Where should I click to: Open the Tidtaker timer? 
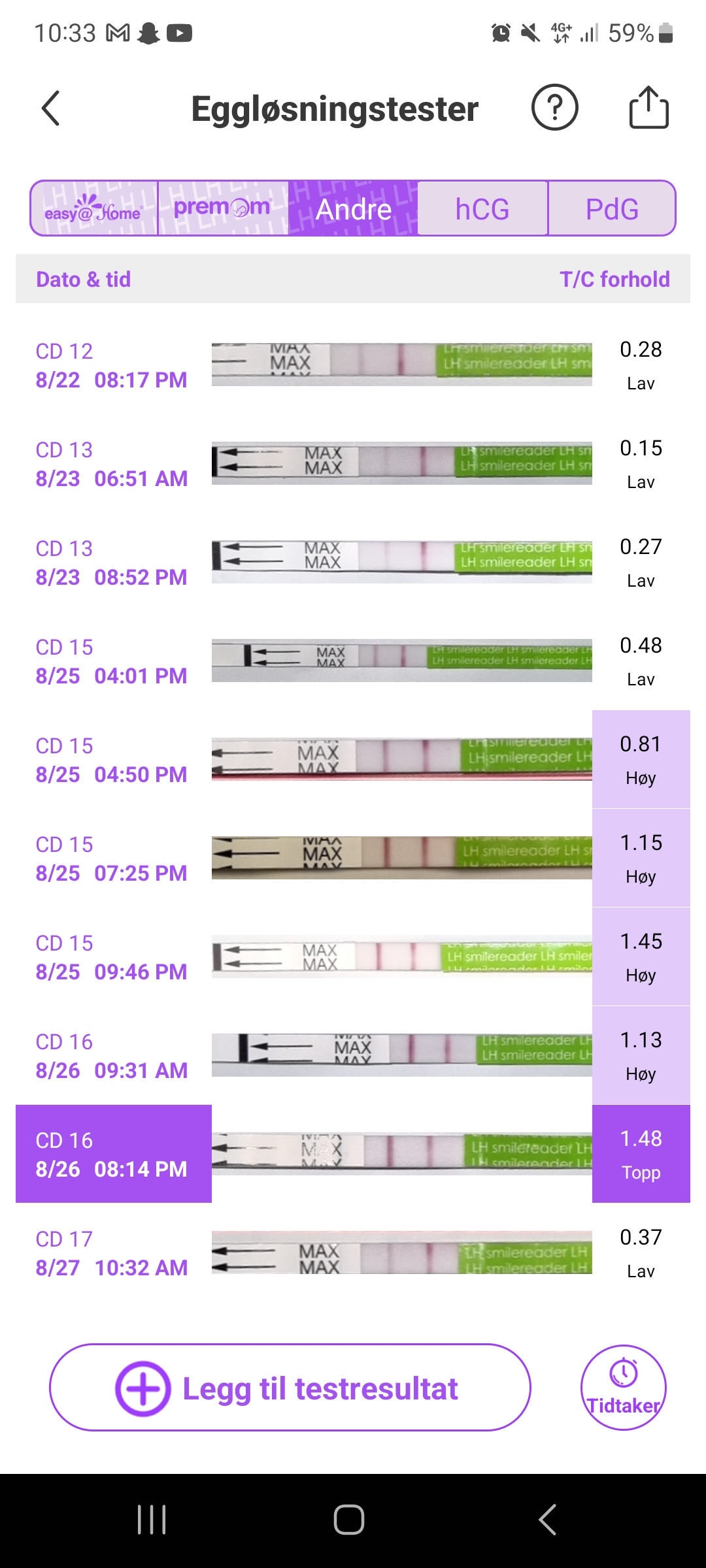tap(623, 1388)
